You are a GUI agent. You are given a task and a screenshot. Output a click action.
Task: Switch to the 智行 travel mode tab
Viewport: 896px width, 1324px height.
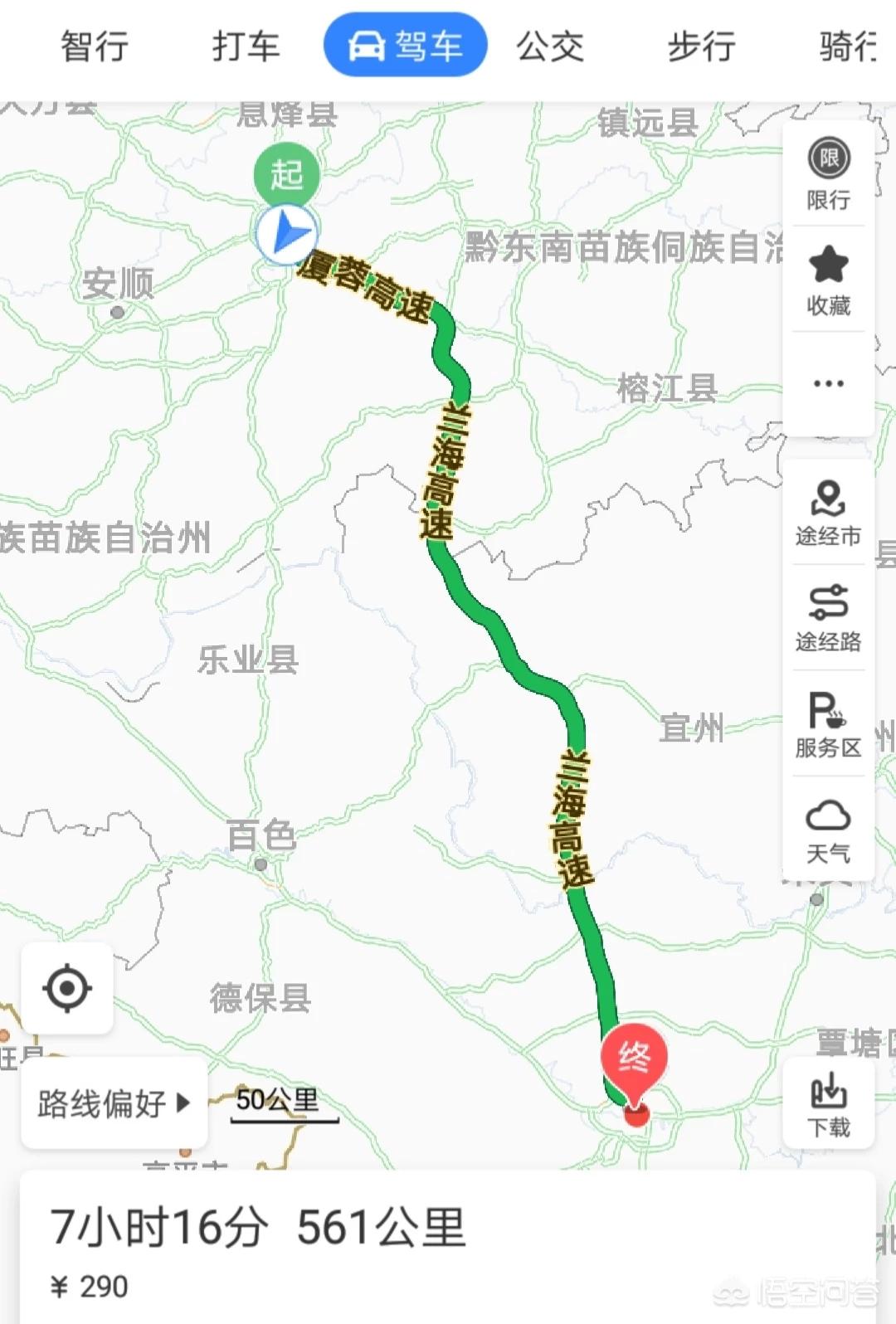click(95, 46)
